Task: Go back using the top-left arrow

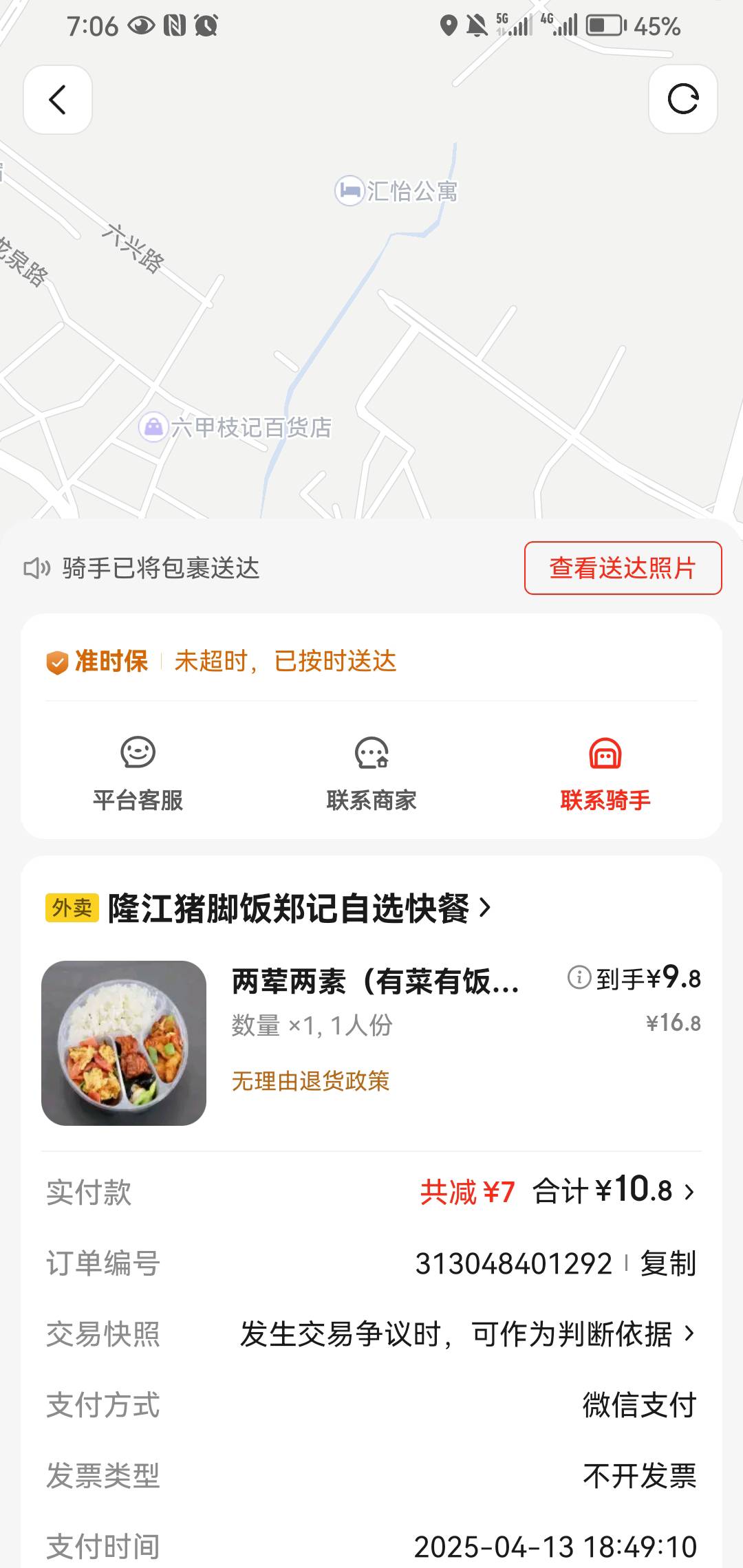Action: 58,100
